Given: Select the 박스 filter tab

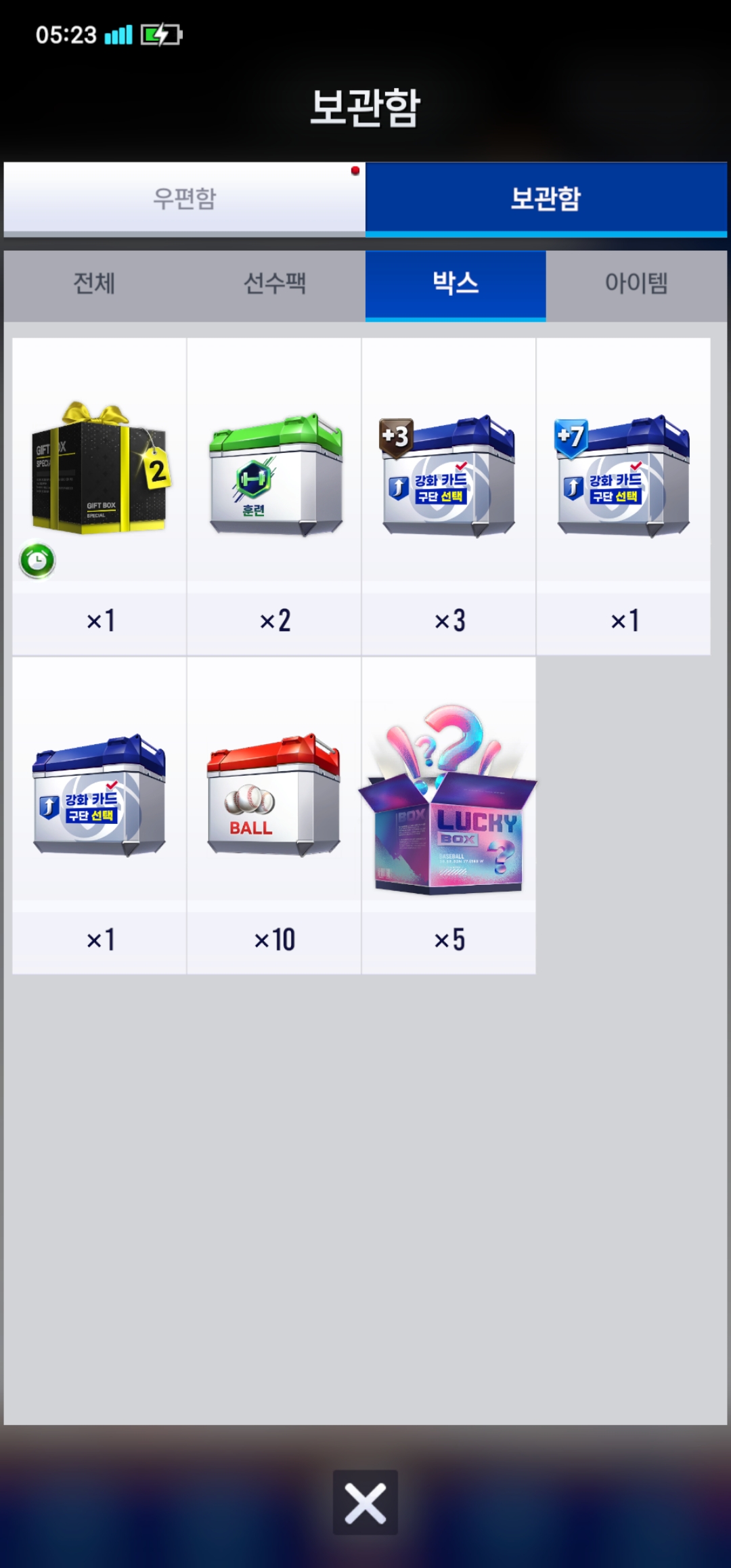Looking at the screenshot, I should click(456, 284).
